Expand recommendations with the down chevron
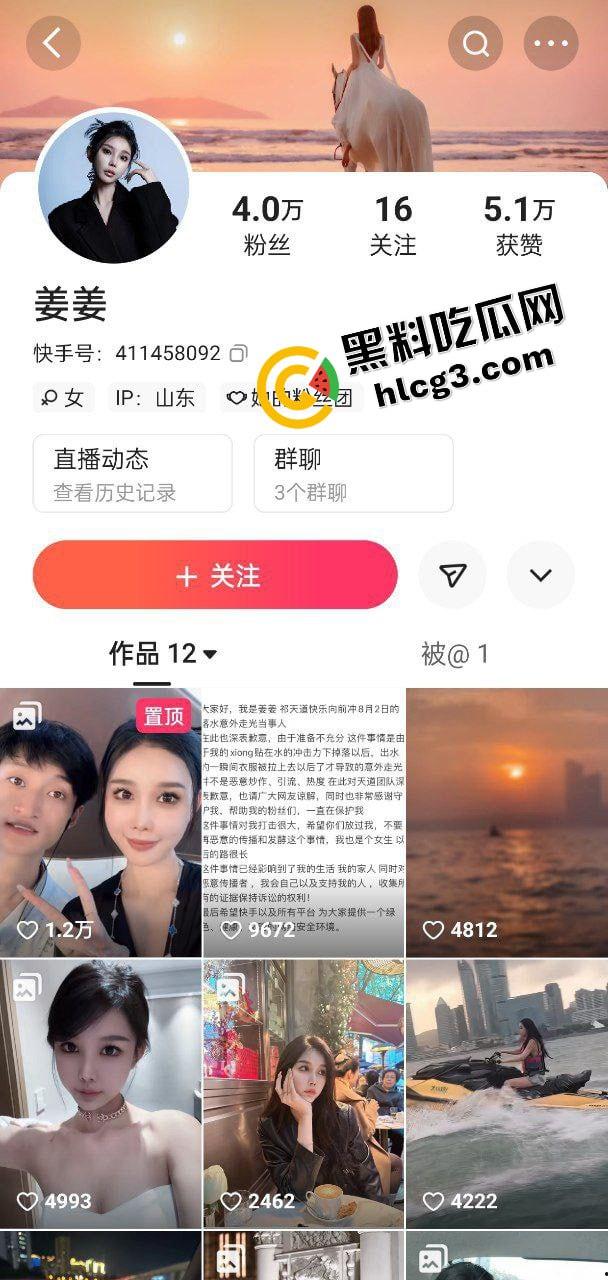This screenshot has height=1280, width=608. coord(540,575)
